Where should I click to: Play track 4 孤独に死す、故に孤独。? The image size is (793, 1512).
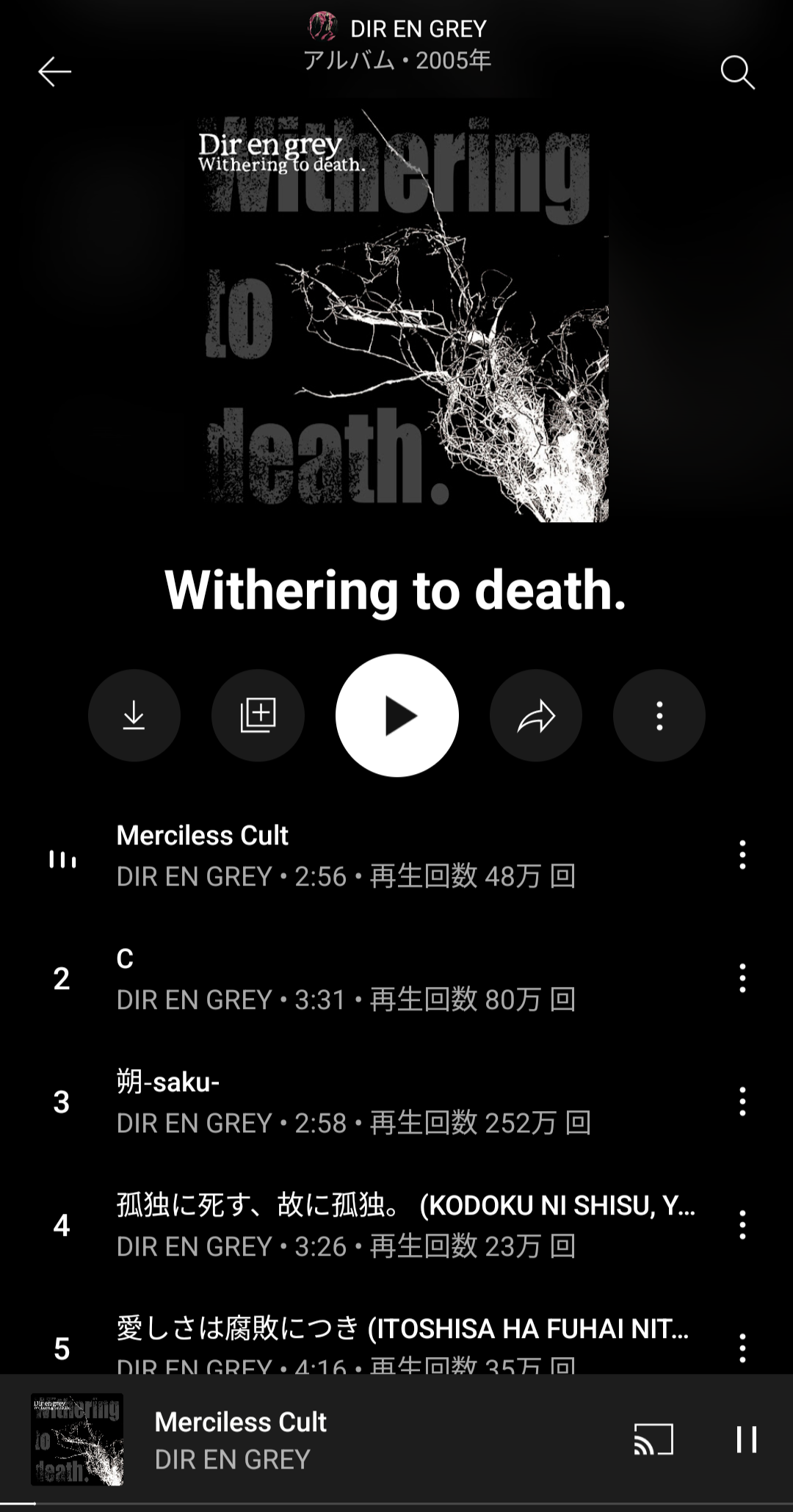(x=345, y=1226)
